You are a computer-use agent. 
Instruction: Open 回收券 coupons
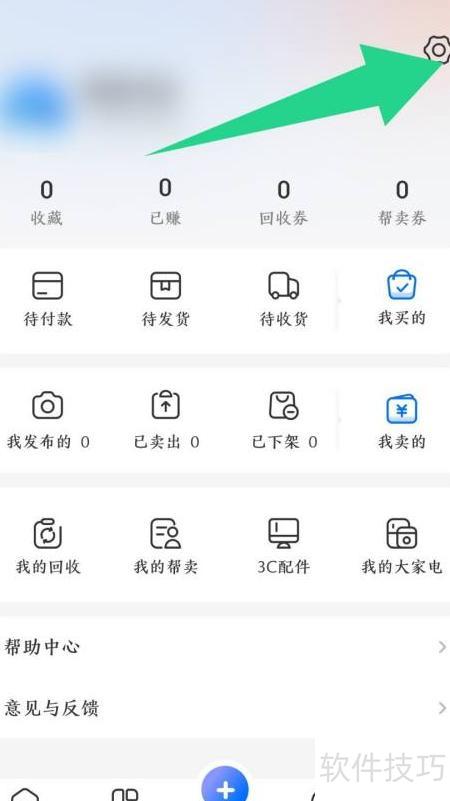(283, 203)
